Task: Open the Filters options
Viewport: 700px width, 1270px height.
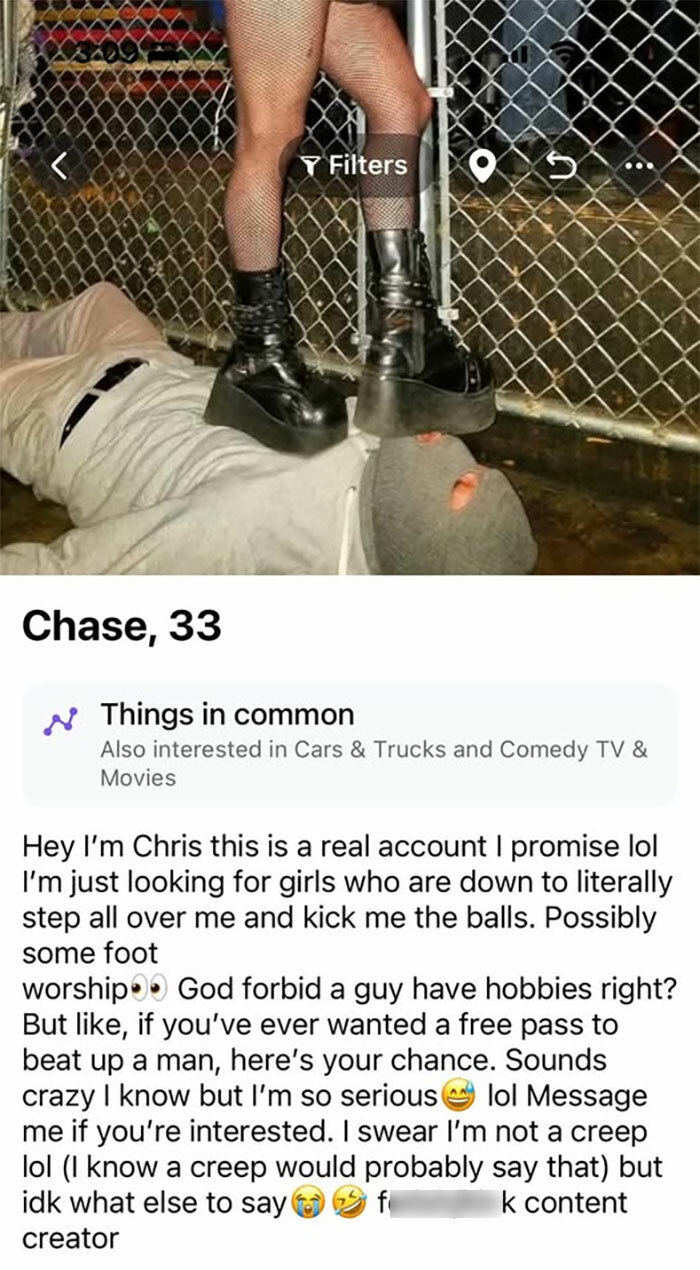Action: pyautogui.click(x=357, y=166)
